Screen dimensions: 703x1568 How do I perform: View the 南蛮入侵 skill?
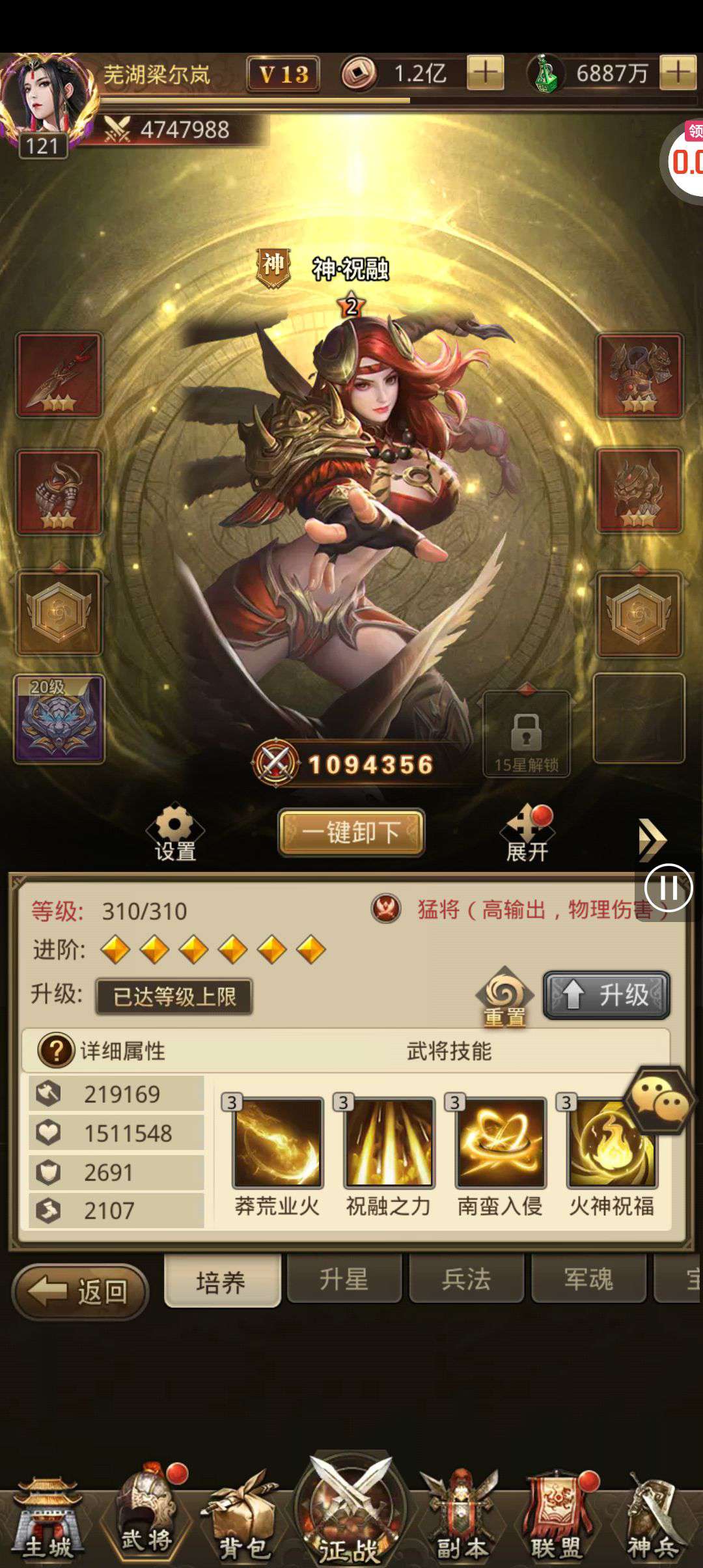pyautogui.click(x=501, y=1143)
